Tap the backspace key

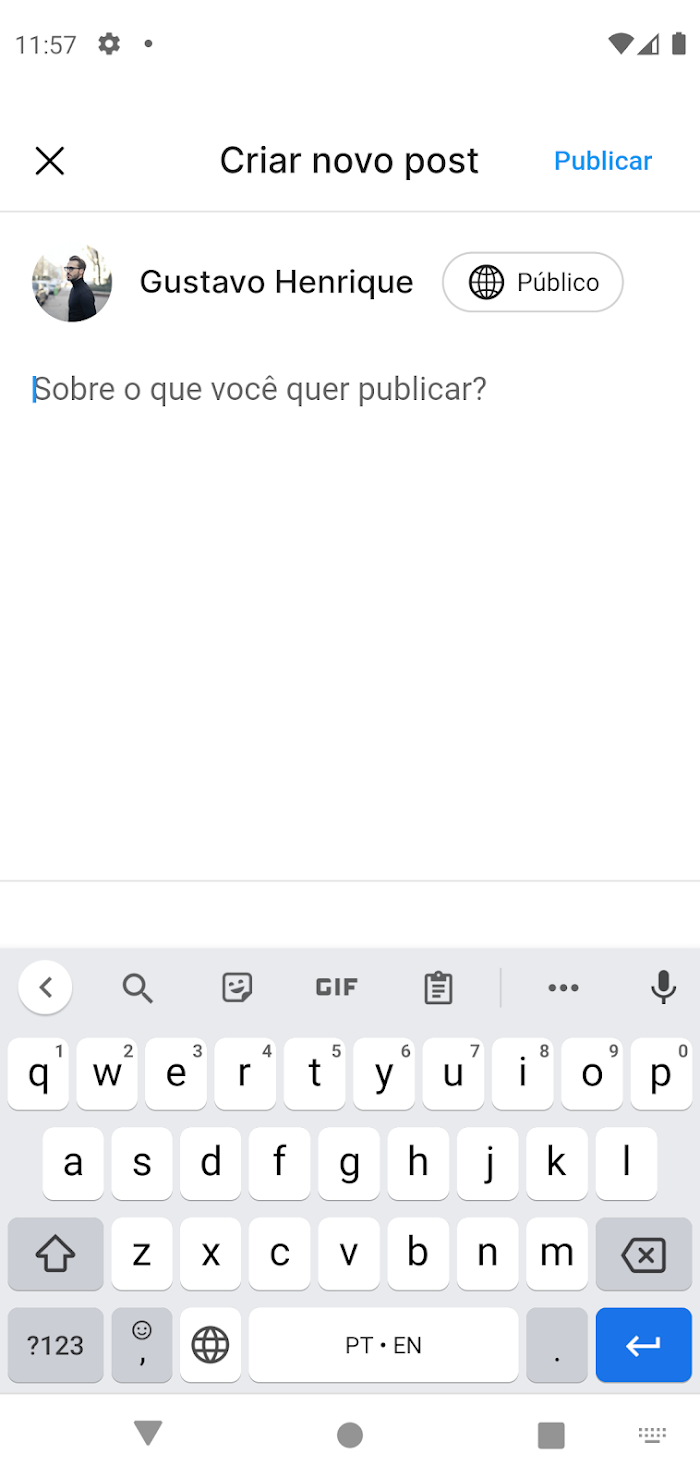644,1254
